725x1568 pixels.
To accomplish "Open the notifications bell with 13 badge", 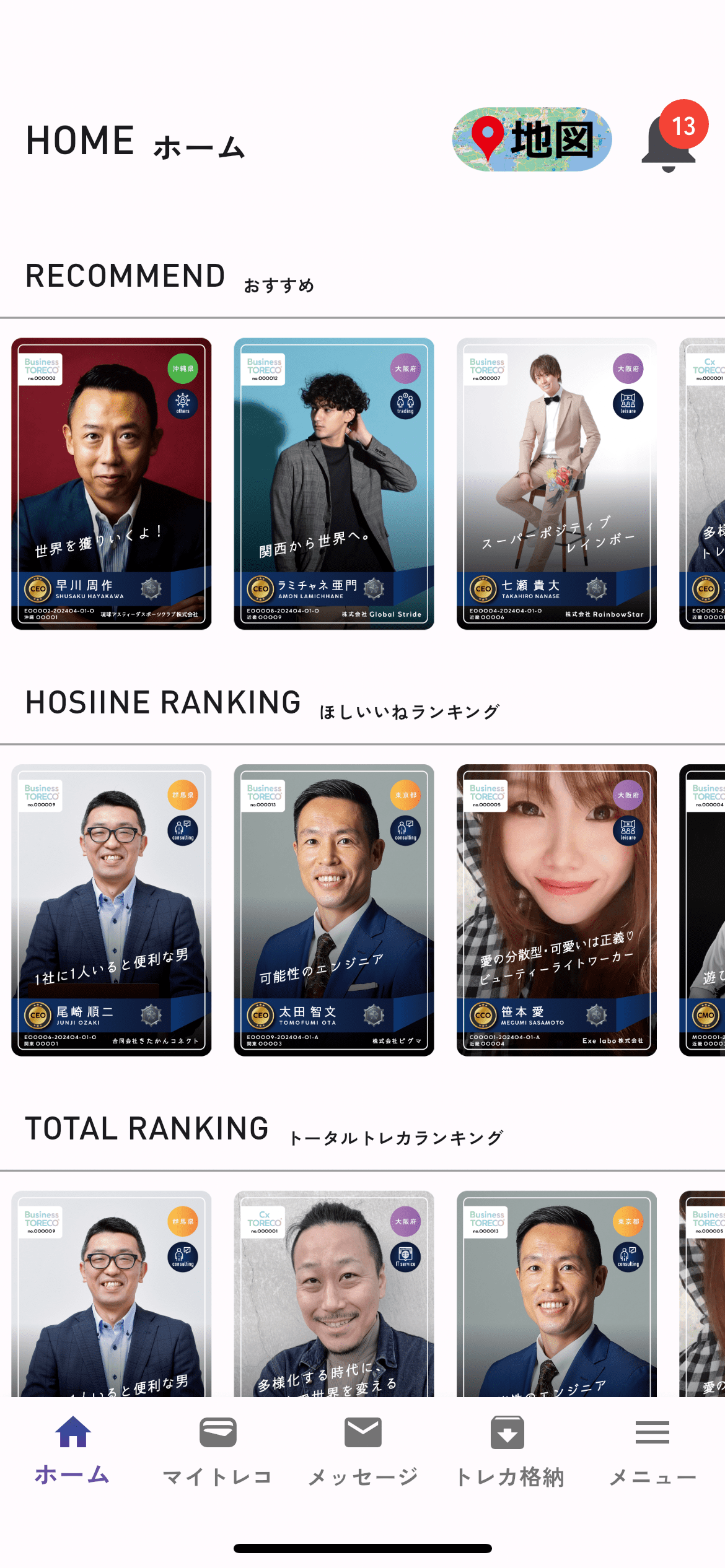I will pos(669,141).
